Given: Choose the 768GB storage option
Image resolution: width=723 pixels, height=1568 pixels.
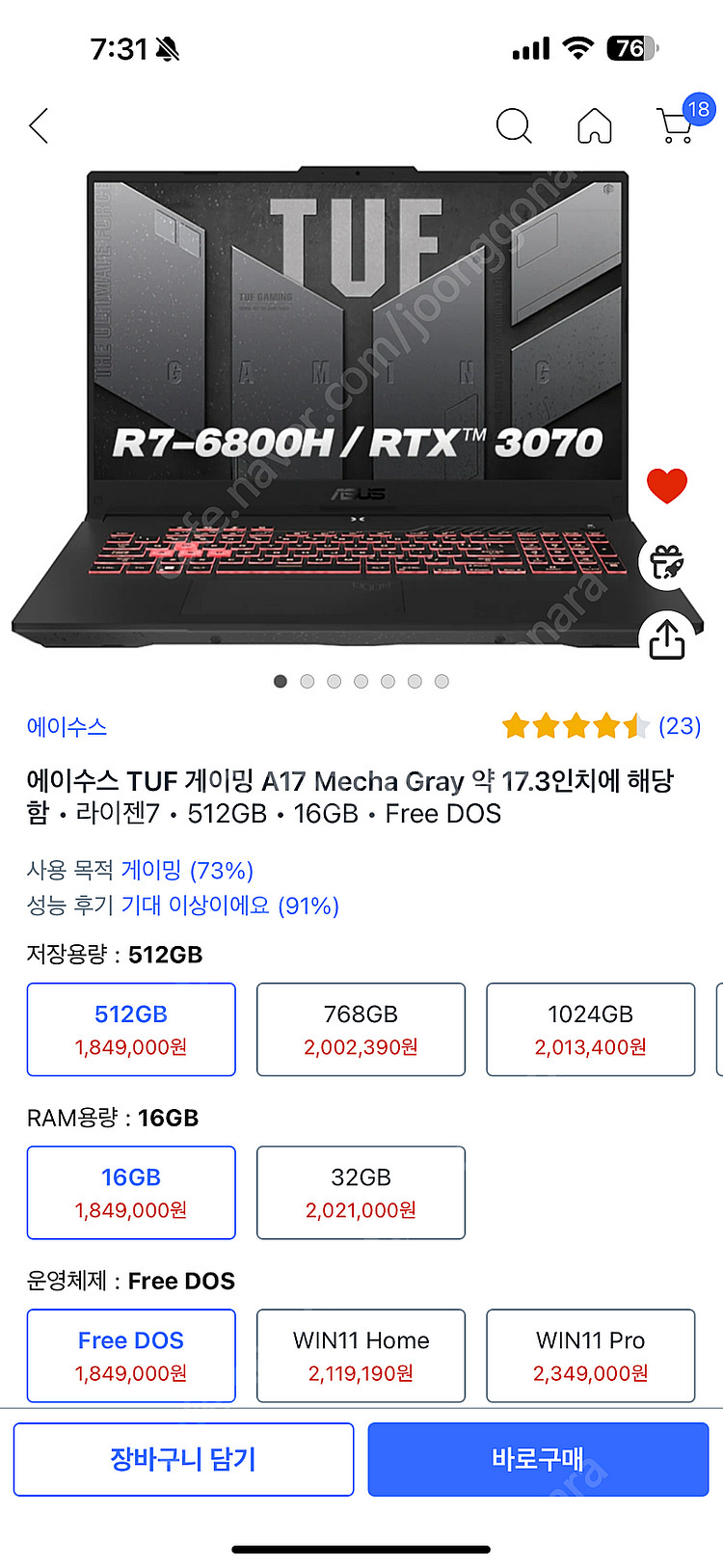Looking at the screenshot, I should point(361,1029).
